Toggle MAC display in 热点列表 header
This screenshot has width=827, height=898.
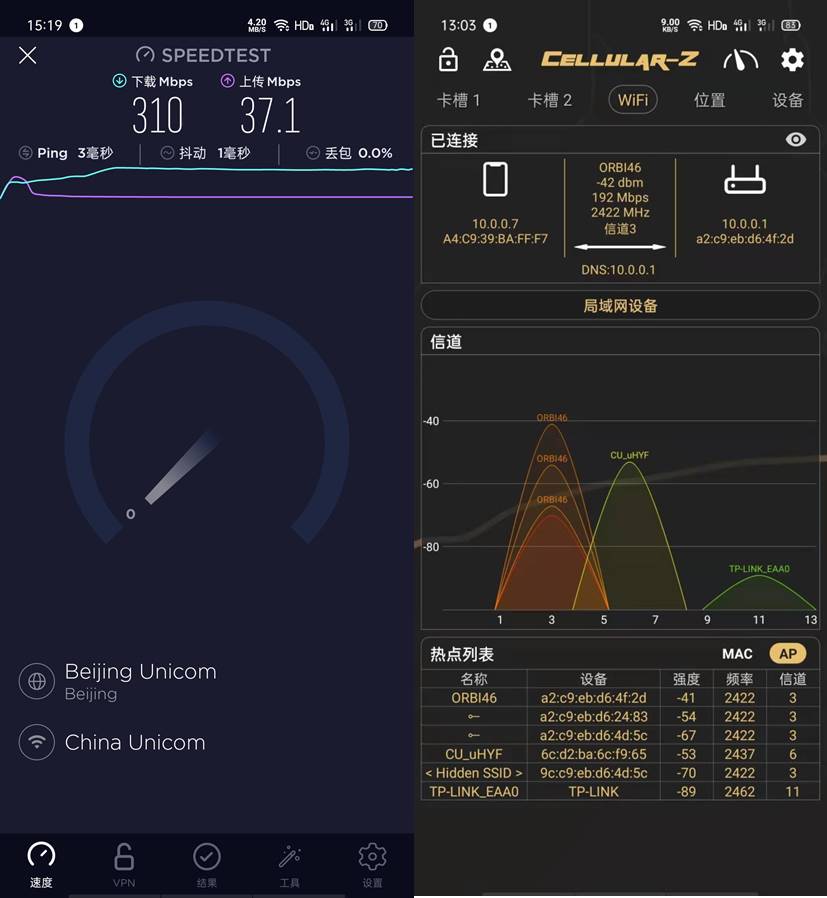point(737,653)
